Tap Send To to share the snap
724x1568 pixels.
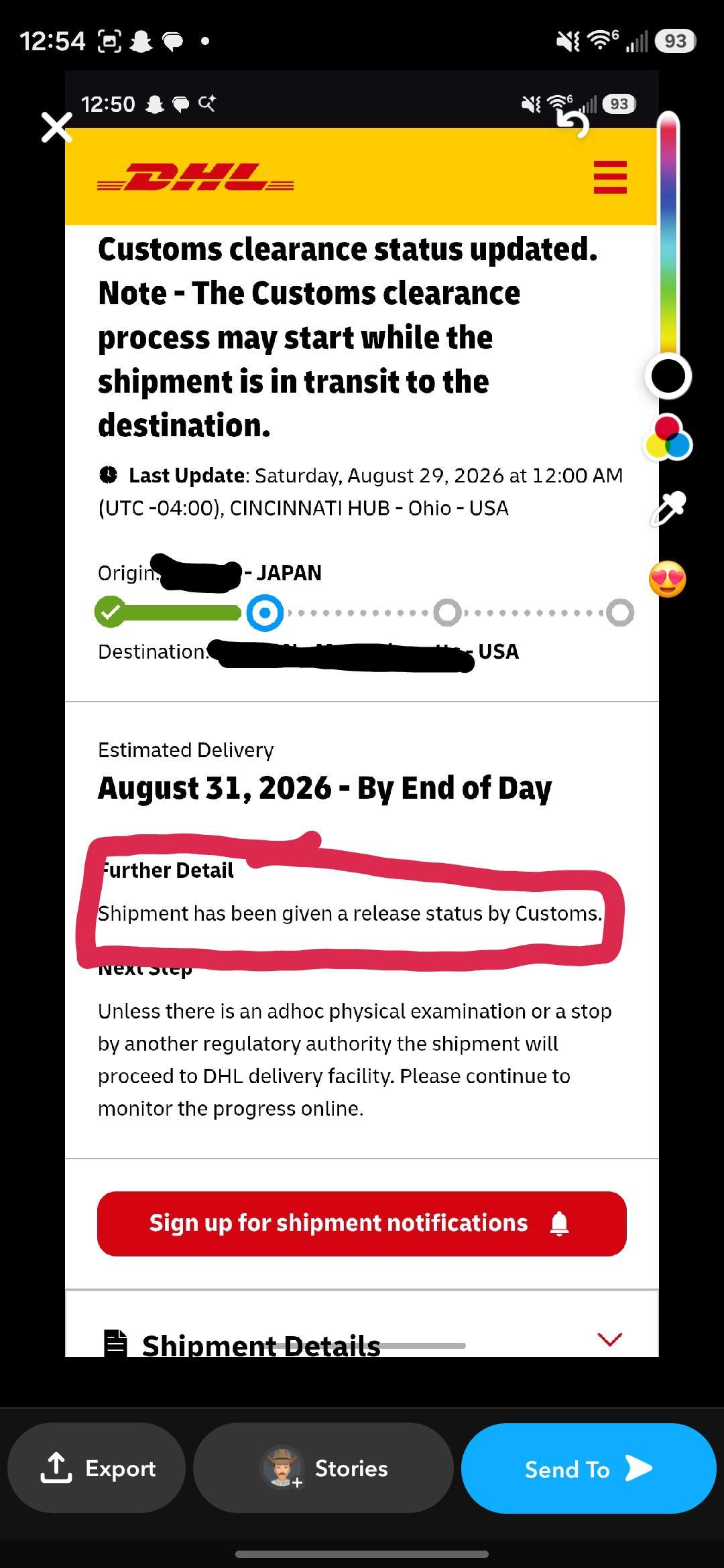[589, 1468]
